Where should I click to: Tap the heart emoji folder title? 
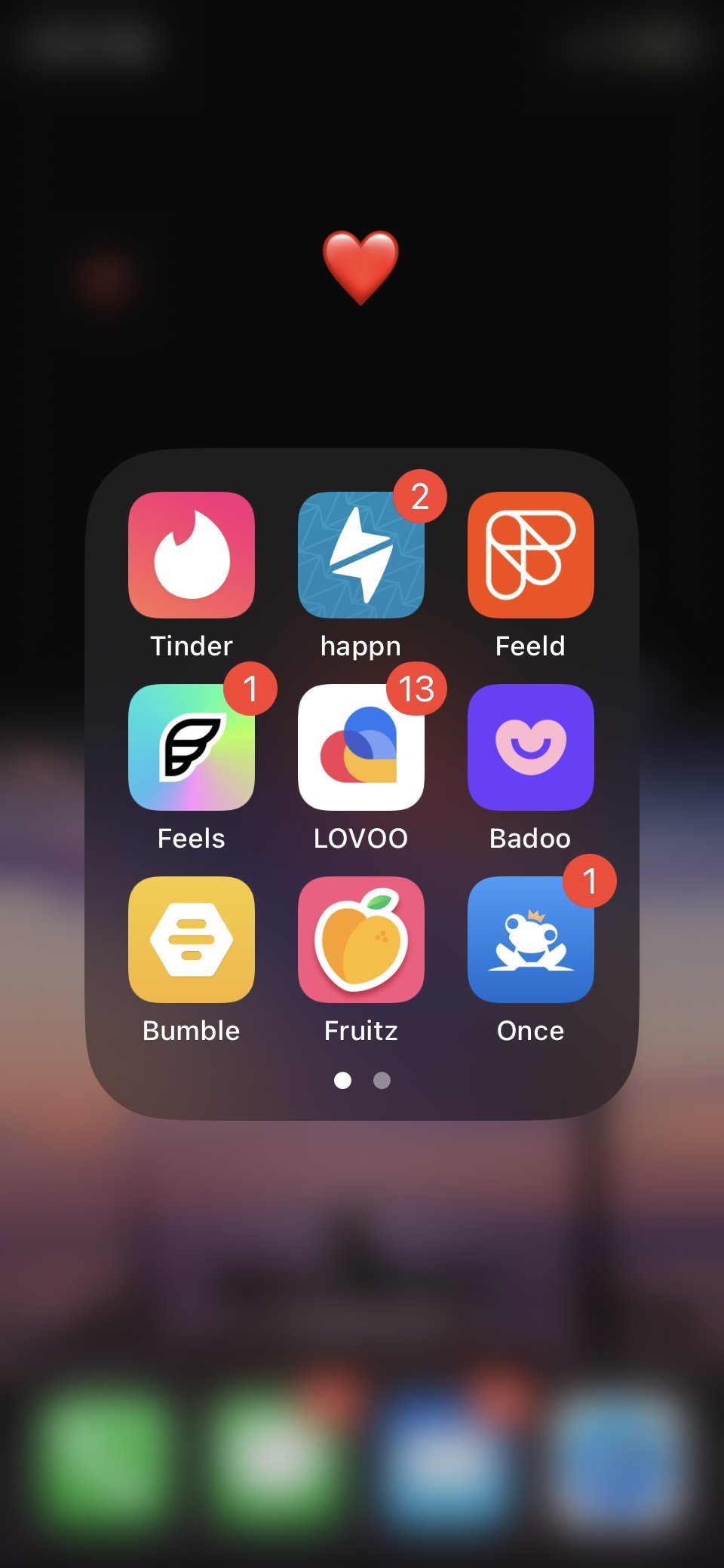(360, 268)
